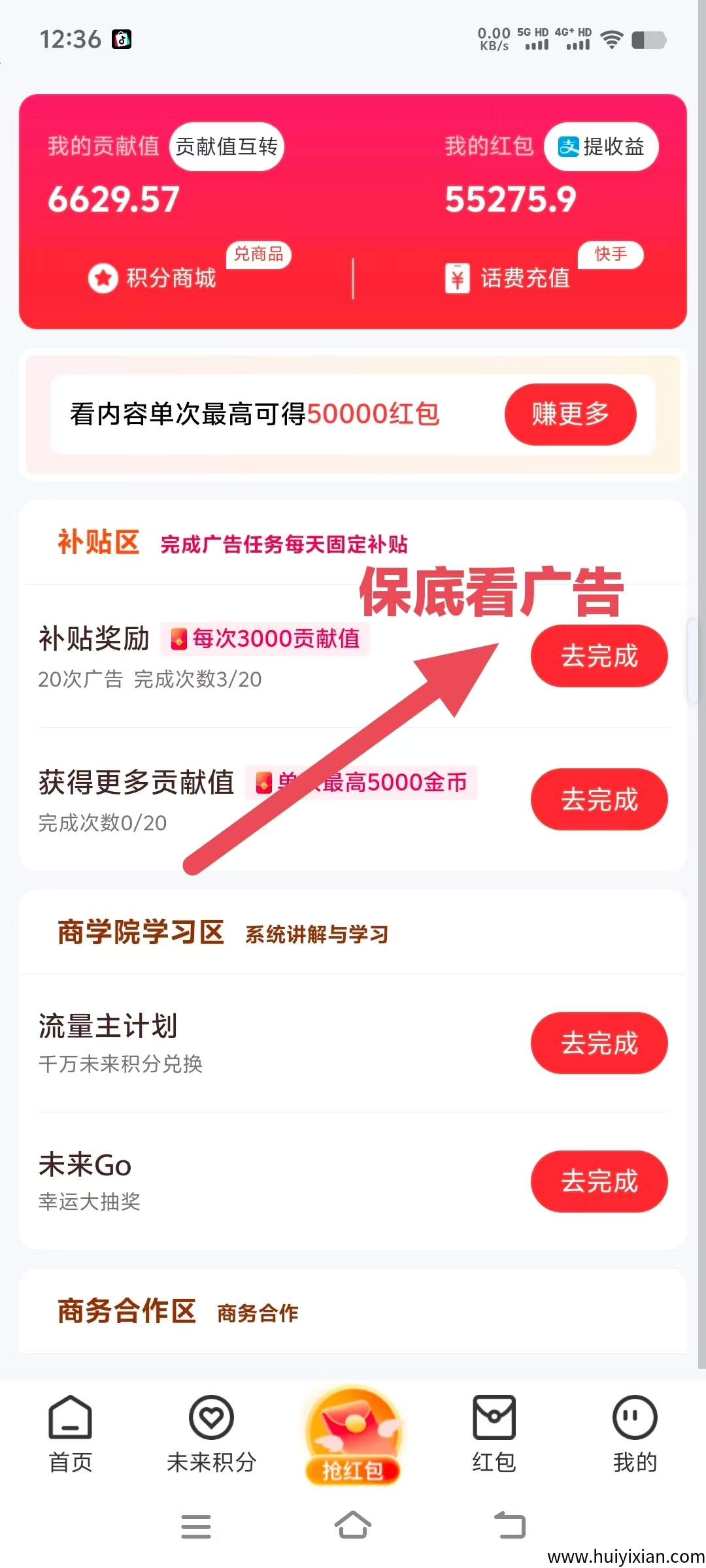Tap the Alipay icon beside 提收益
Image resolution: width=706 pixels, height=1568 pixels.
568,146
